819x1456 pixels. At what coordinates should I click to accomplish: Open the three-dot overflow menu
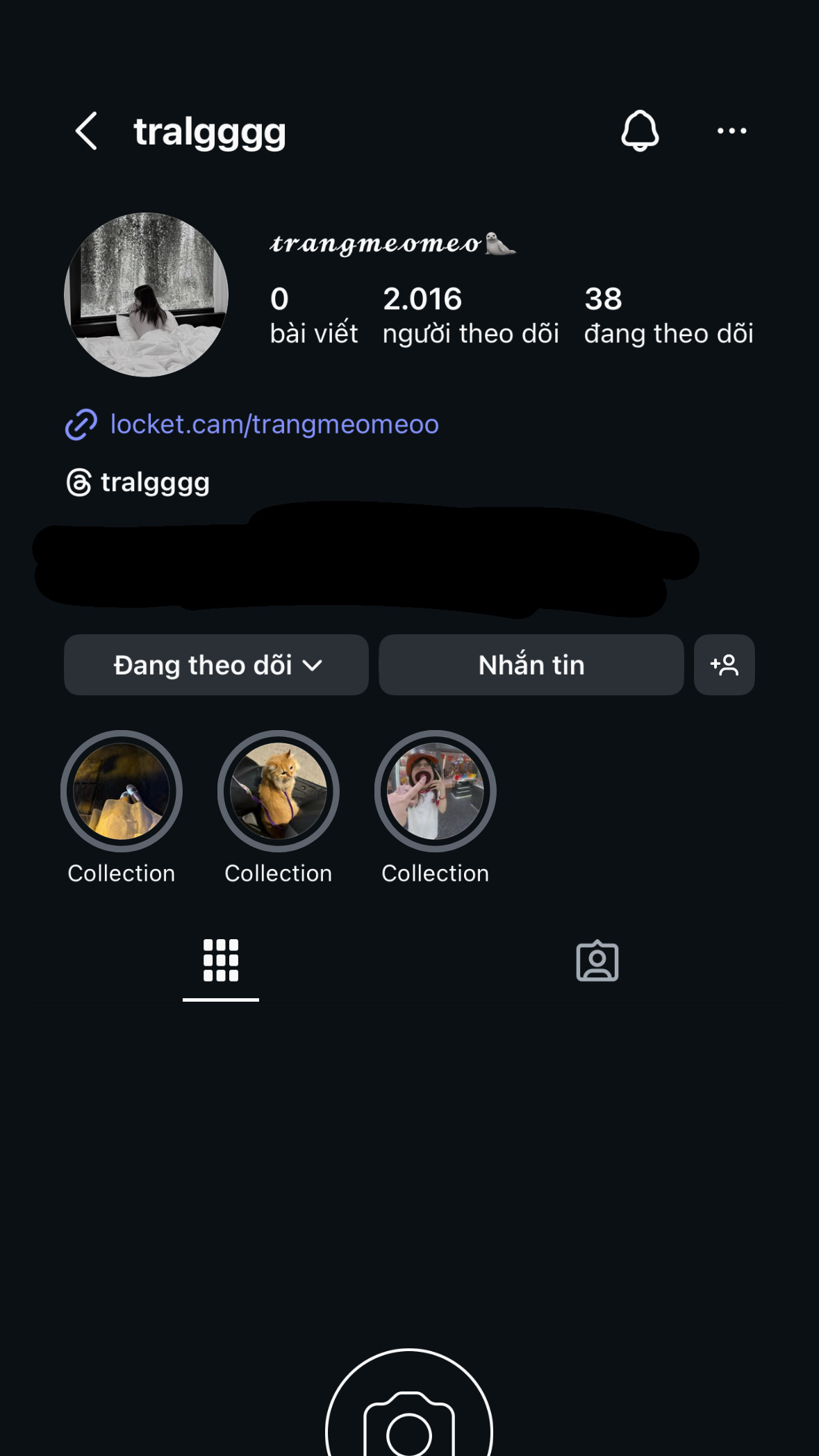click(731, 131)
